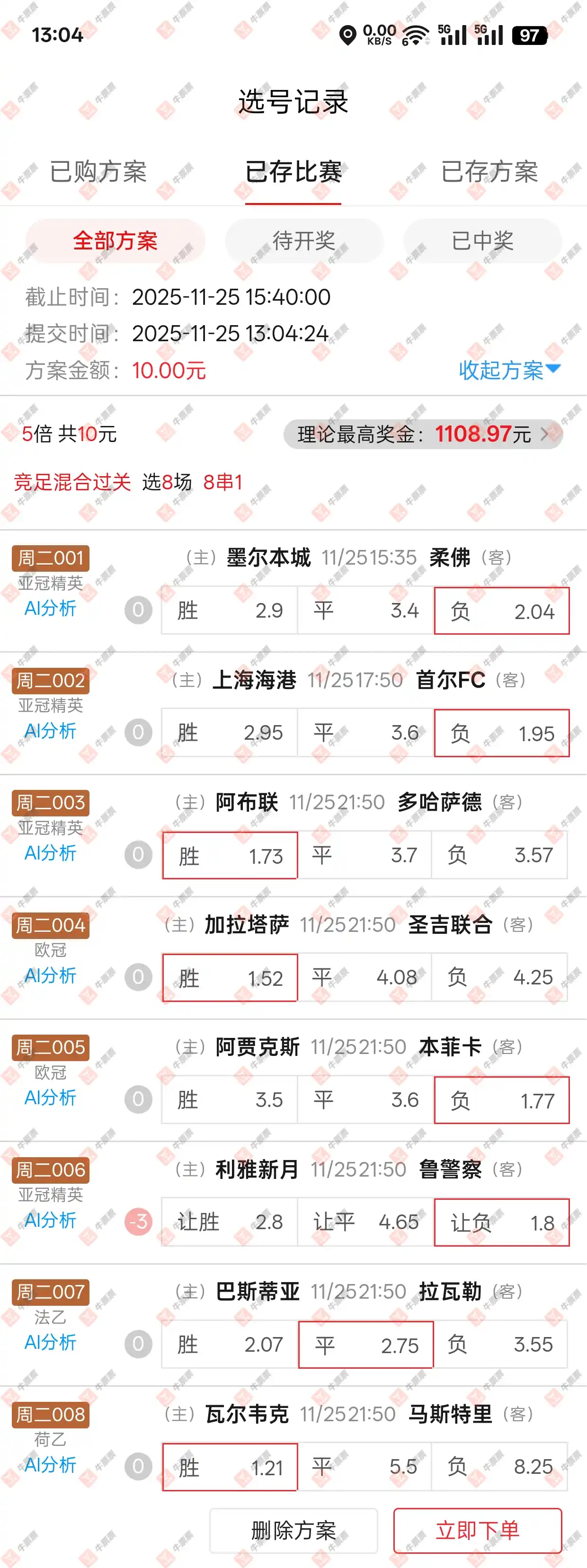Place the order with 立即下单

(x=477, y=1530)
